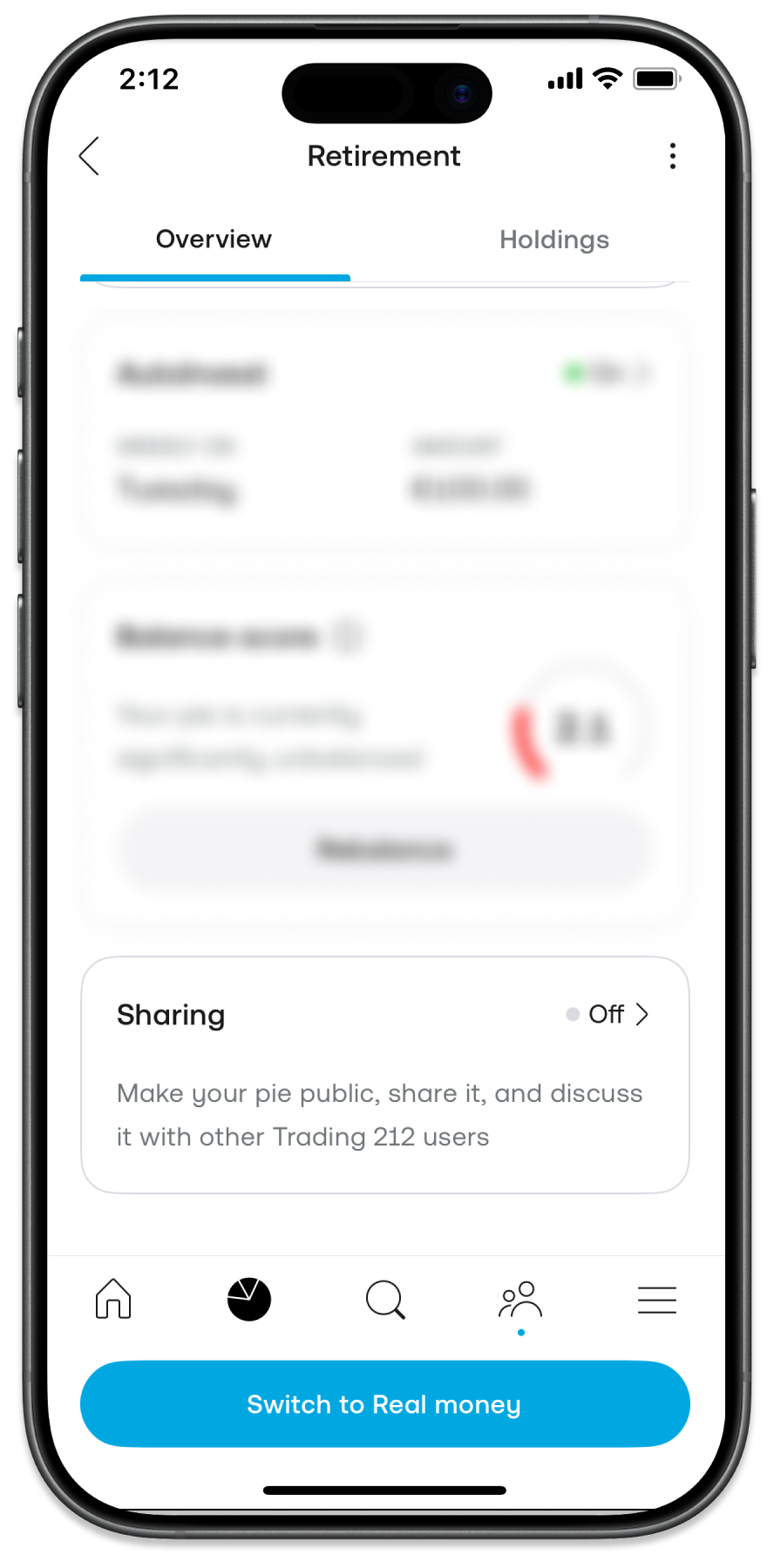
Task: Open the hamburger menu tab
Action: pos(656,1299)
